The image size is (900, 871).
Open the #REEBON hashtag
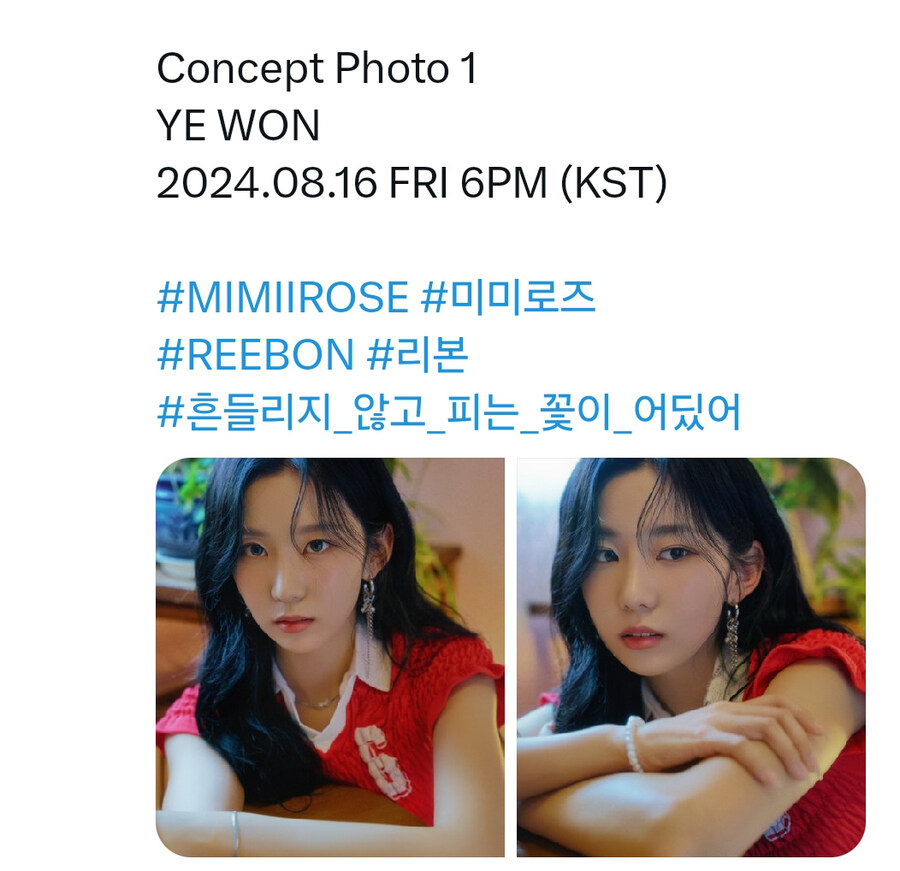click(x=256, y=355)
